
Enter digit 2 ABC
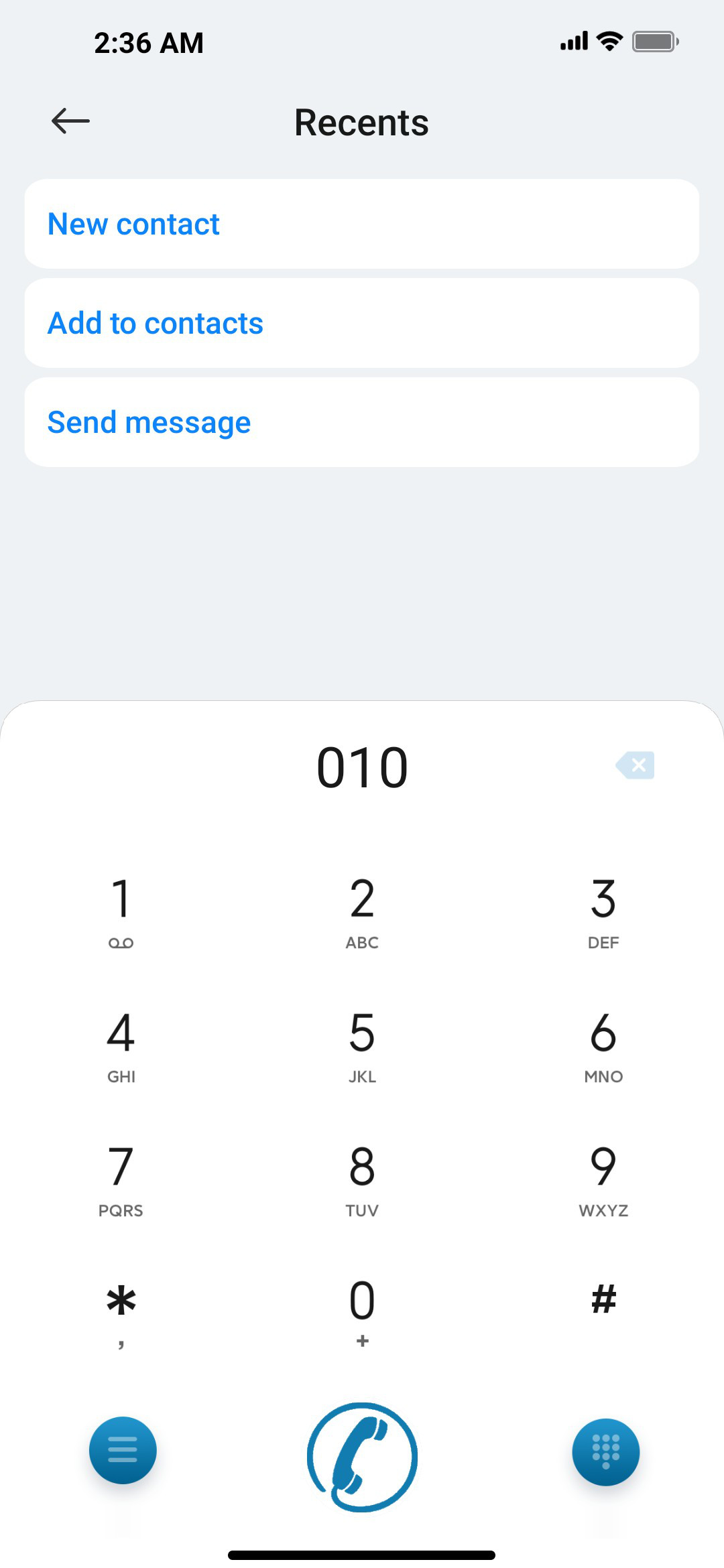point(362,913)
